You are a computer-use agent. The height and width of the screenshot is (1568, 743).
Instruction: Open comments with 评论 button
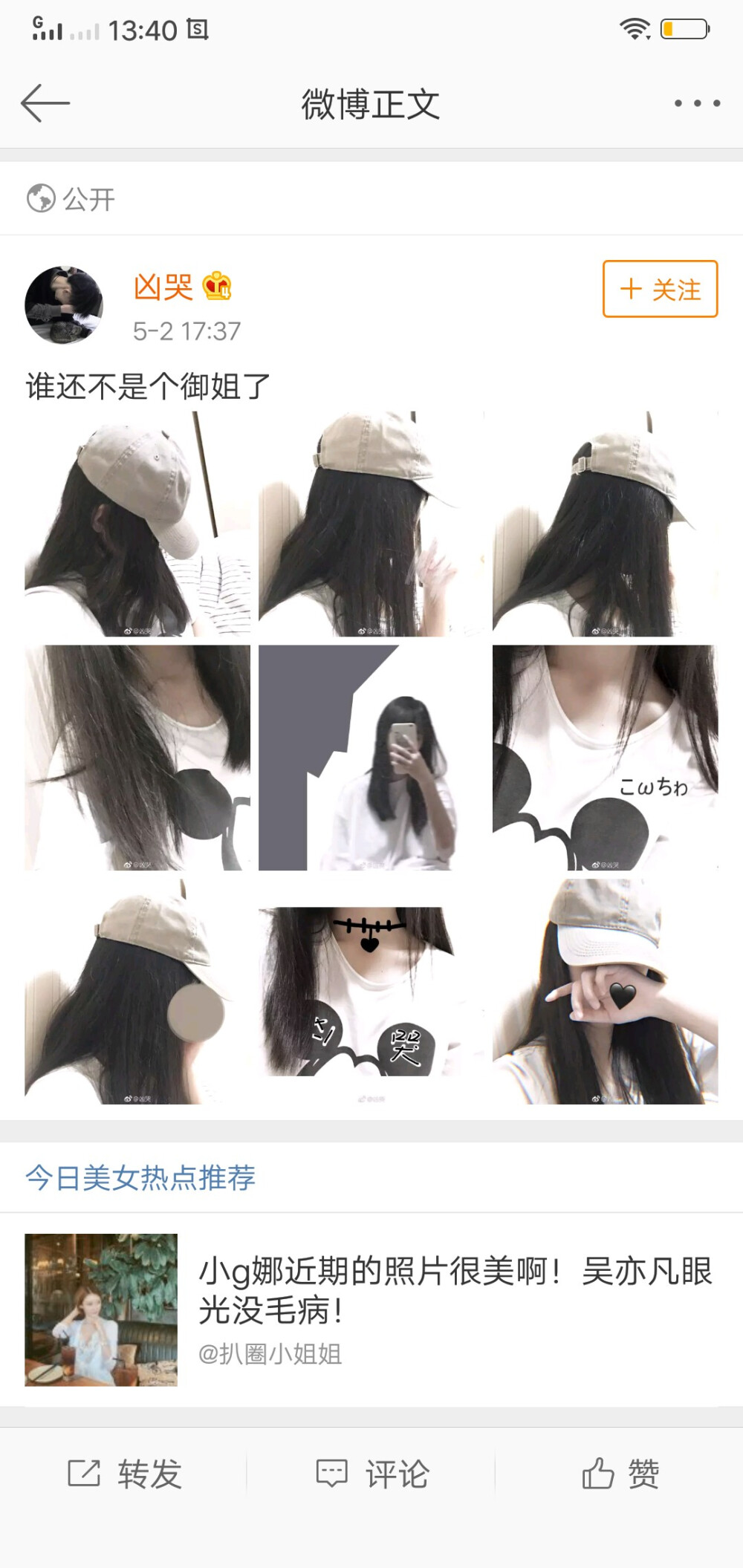pos(372,1474)
